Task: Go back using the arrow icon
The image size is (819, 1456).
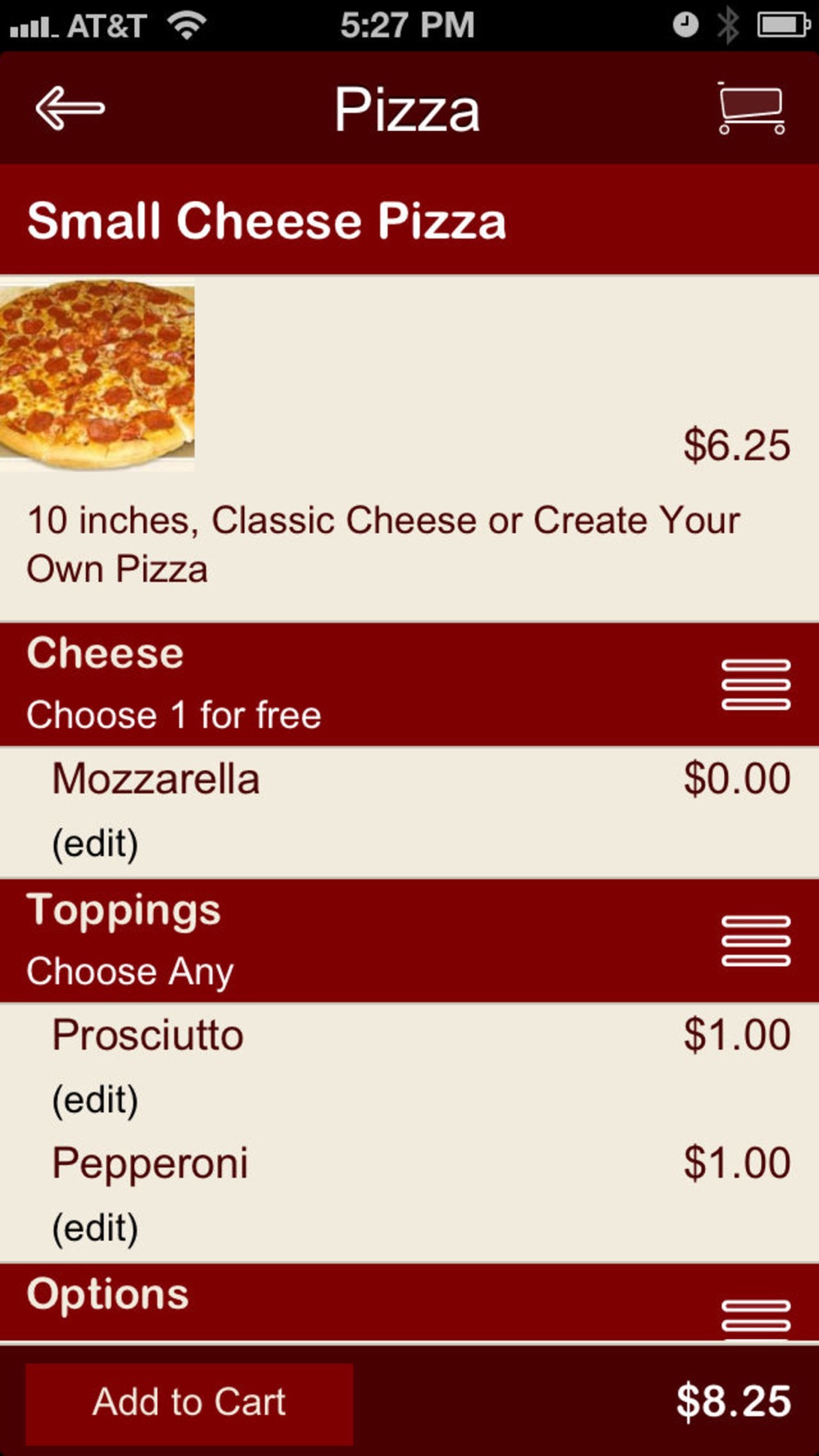Action: tap(70, 108)
